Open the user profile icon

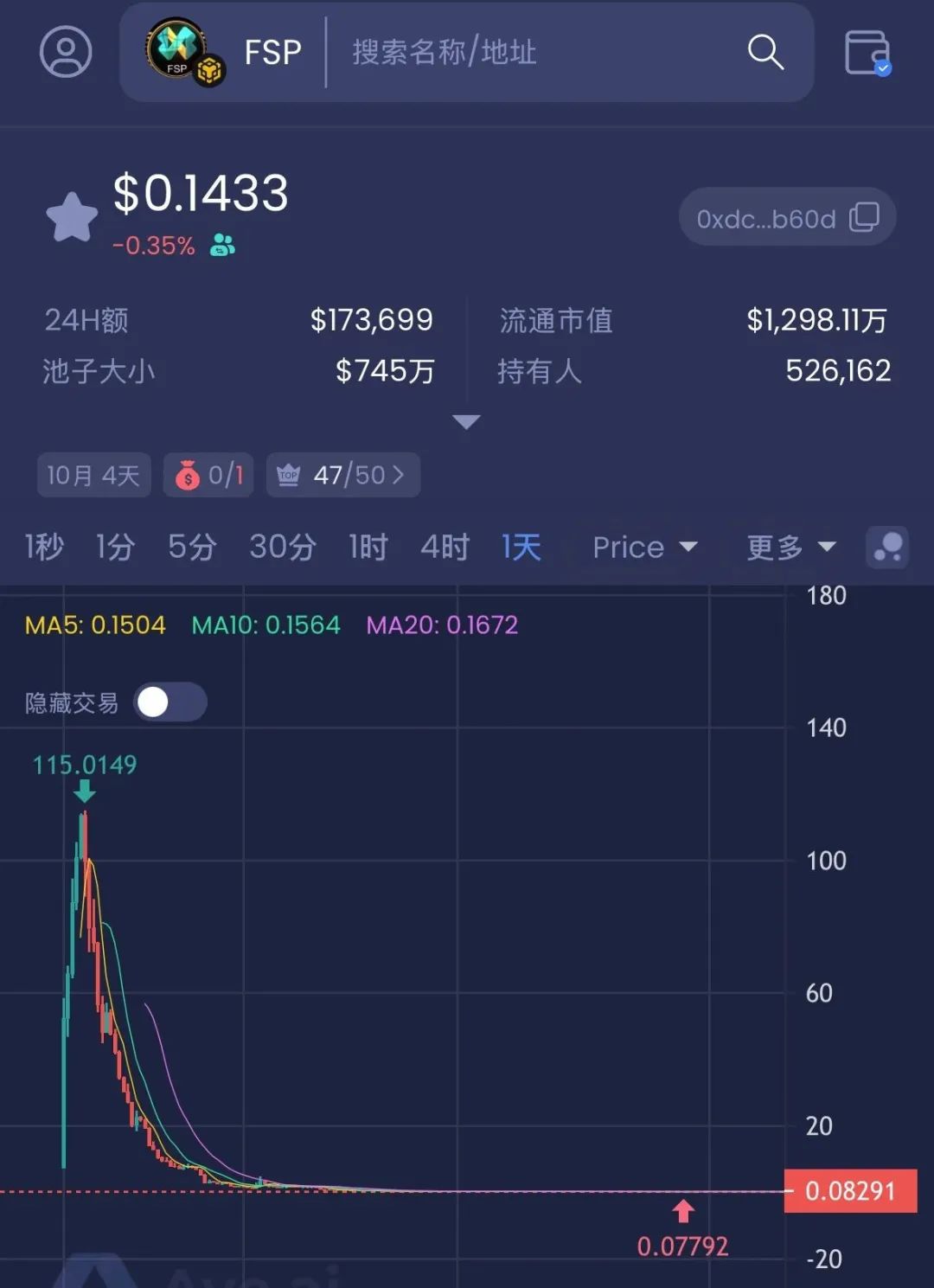tap(66, 52)
